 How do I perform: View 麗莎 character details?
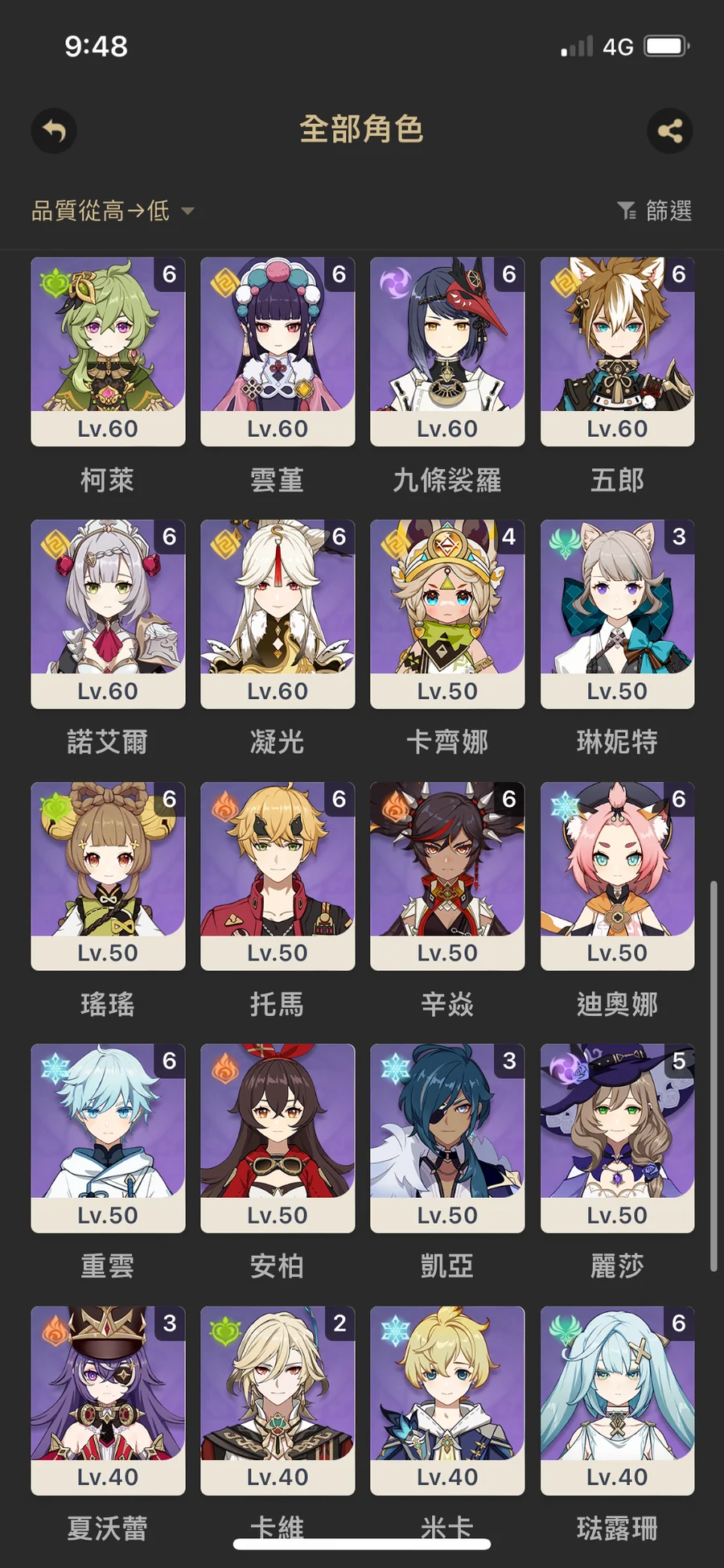tap(617, 1138)
